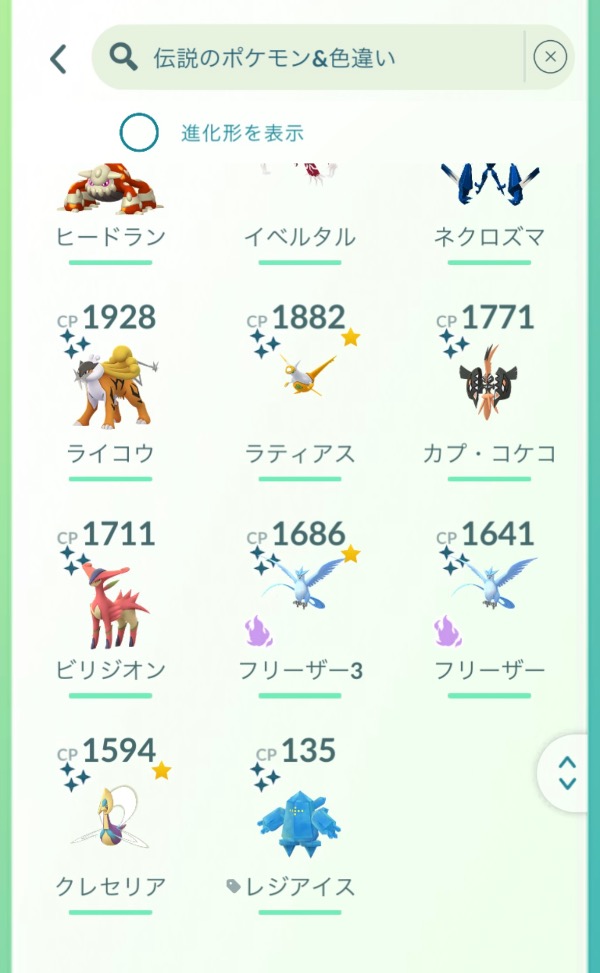This screenshot has height=973, width=600.
Task: Open イベルタル
Action: point(300,200)
